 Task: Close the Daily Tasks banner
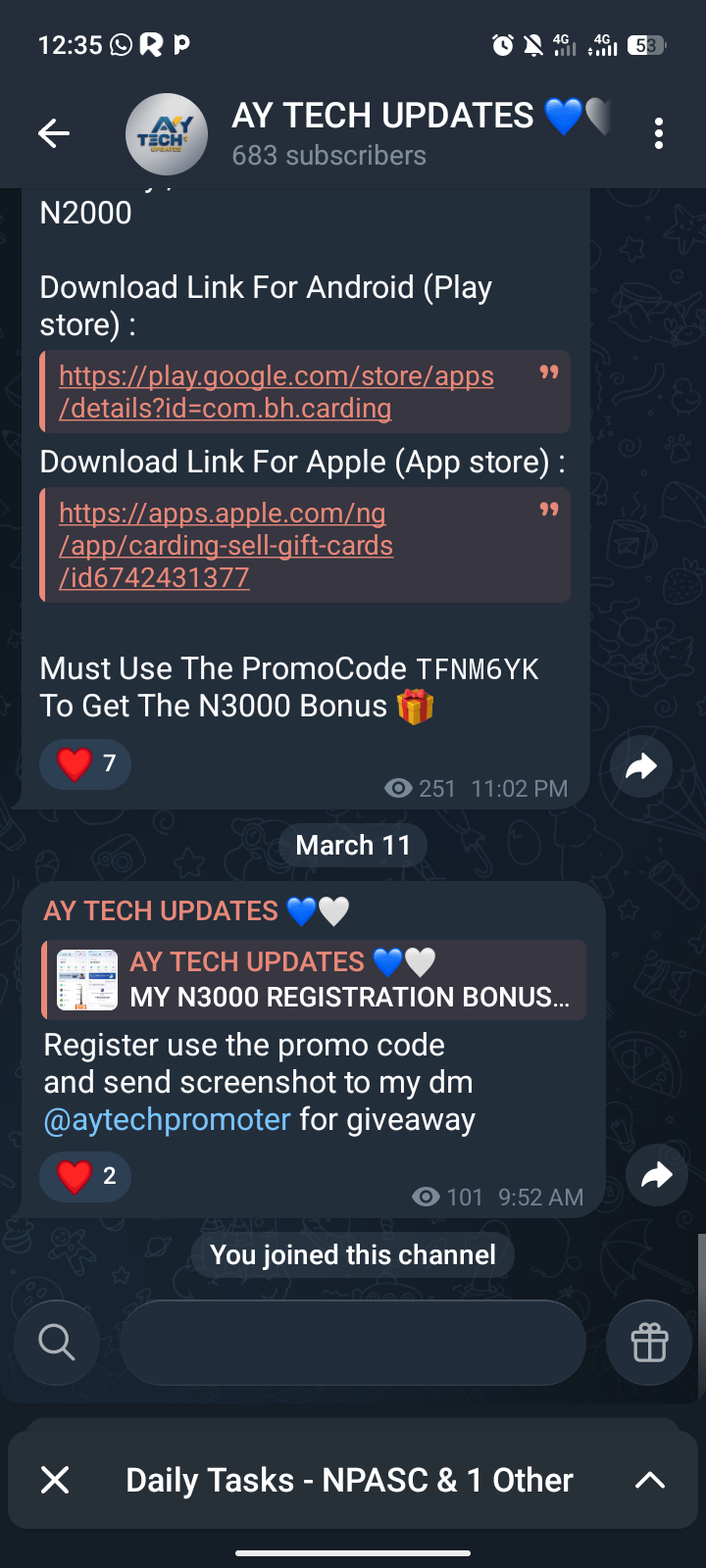[x=55, y=1480]
